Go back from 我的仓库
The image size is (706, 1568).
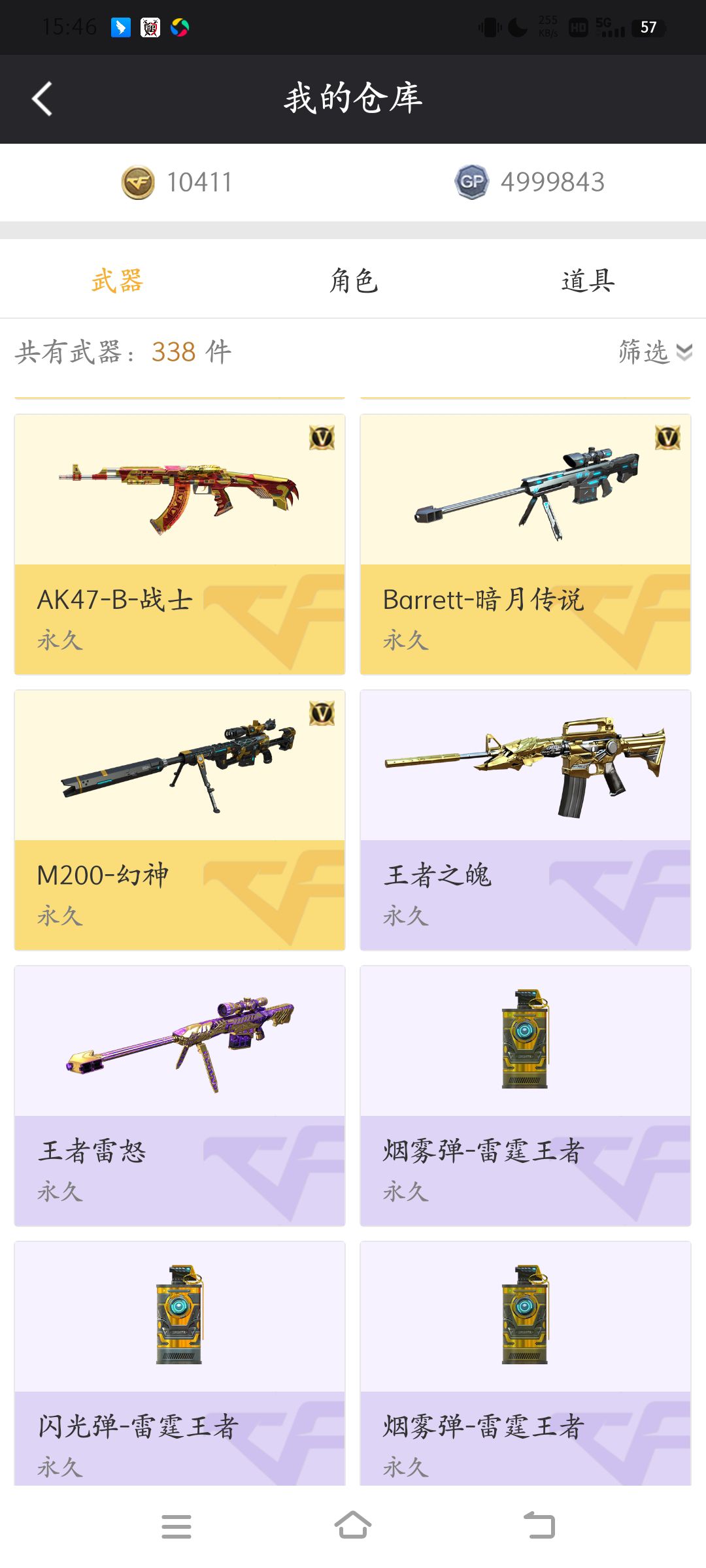[42, 99]
